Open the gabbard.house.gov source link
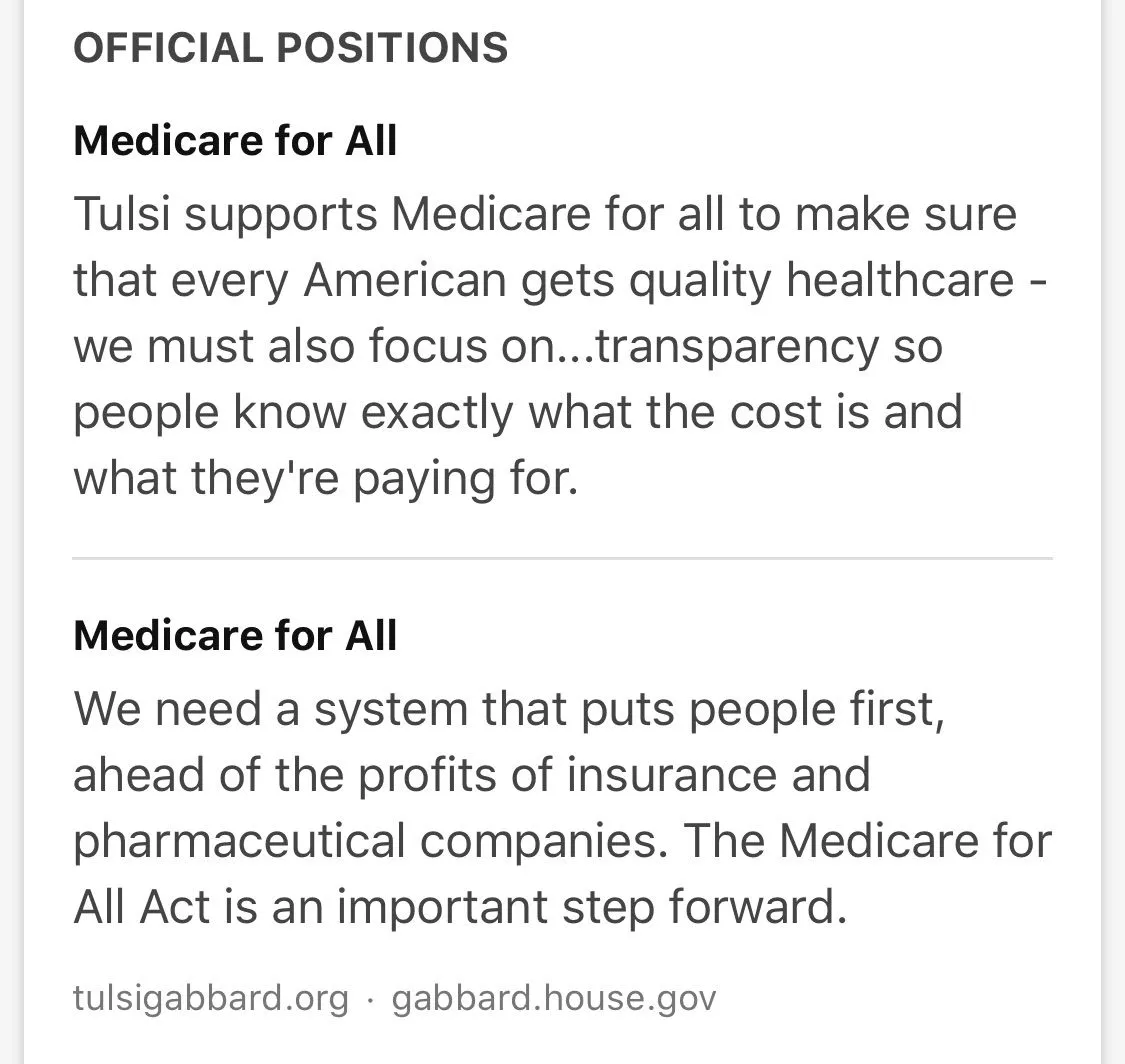Image resolution: width=1125 pixels, height=1064 pixels. pyautogui.click(x=553, y=998)
